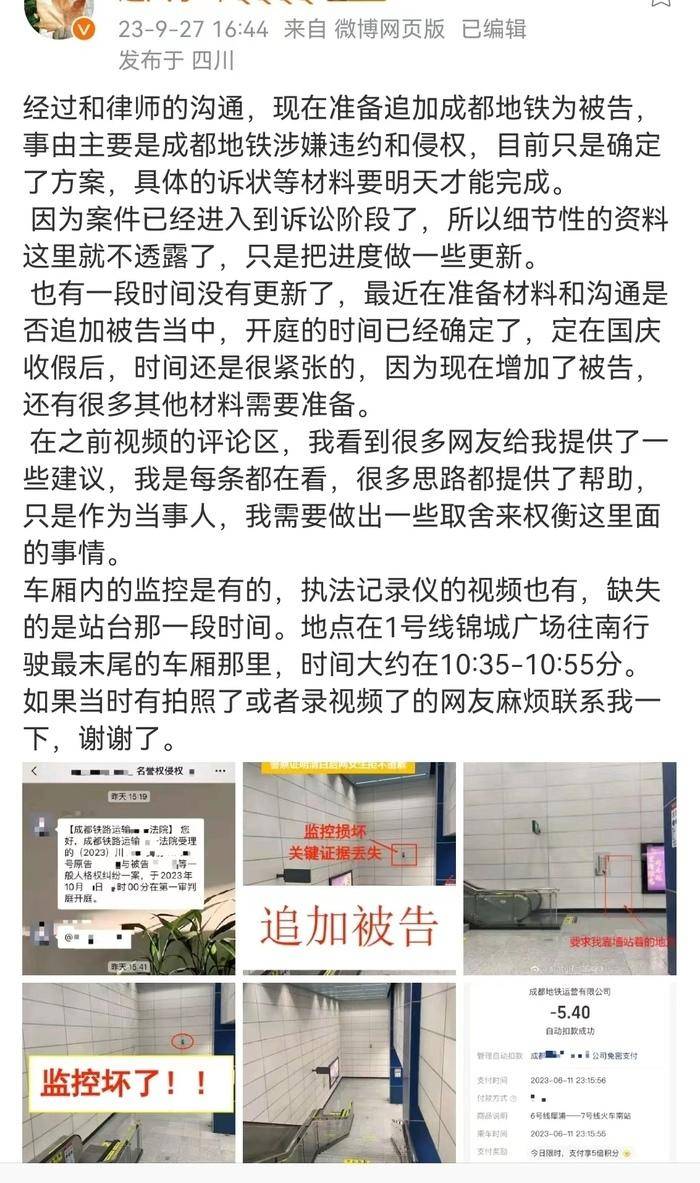
Task: Open the unlabeled stairway escalator photo
Action: pos(349,1072)
